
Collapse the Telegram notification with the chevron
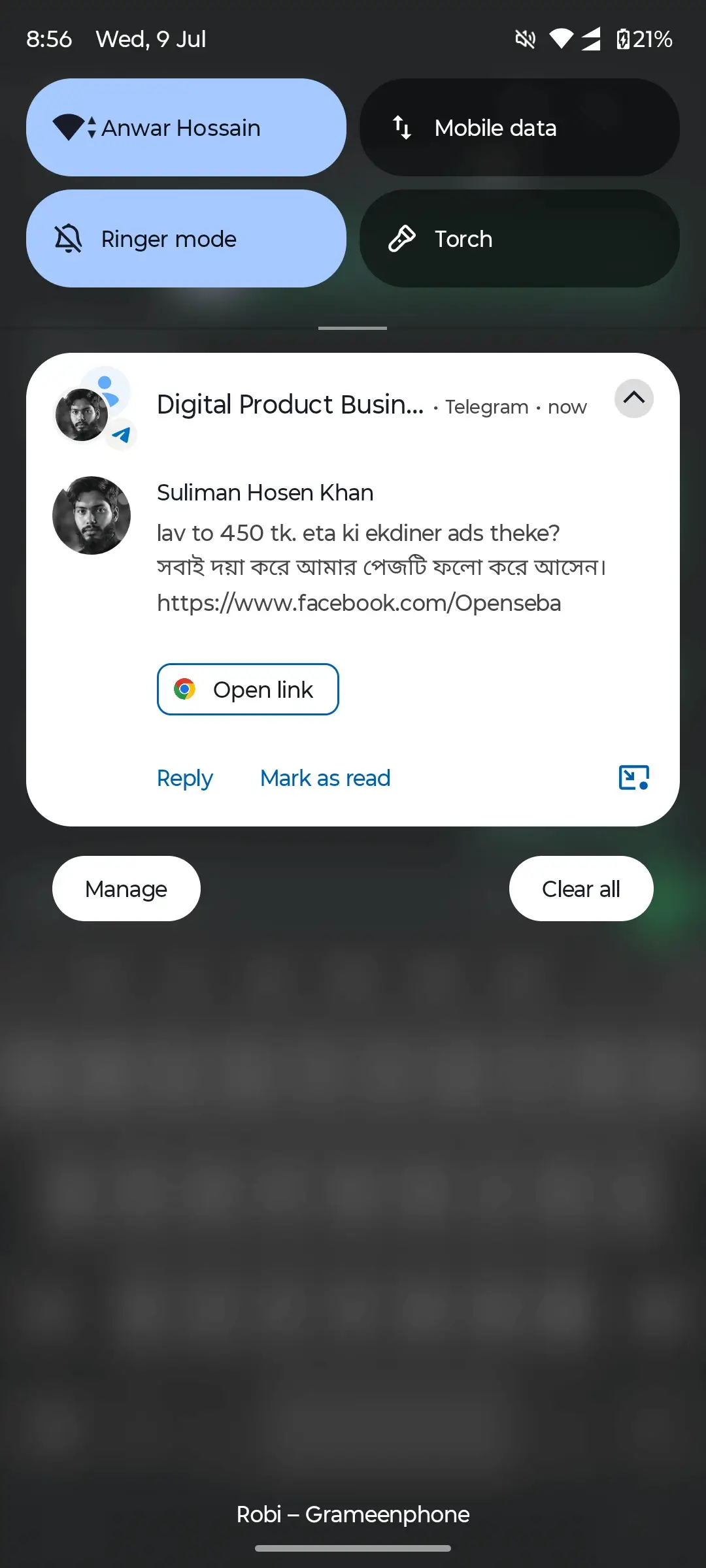tap(633, 398)
